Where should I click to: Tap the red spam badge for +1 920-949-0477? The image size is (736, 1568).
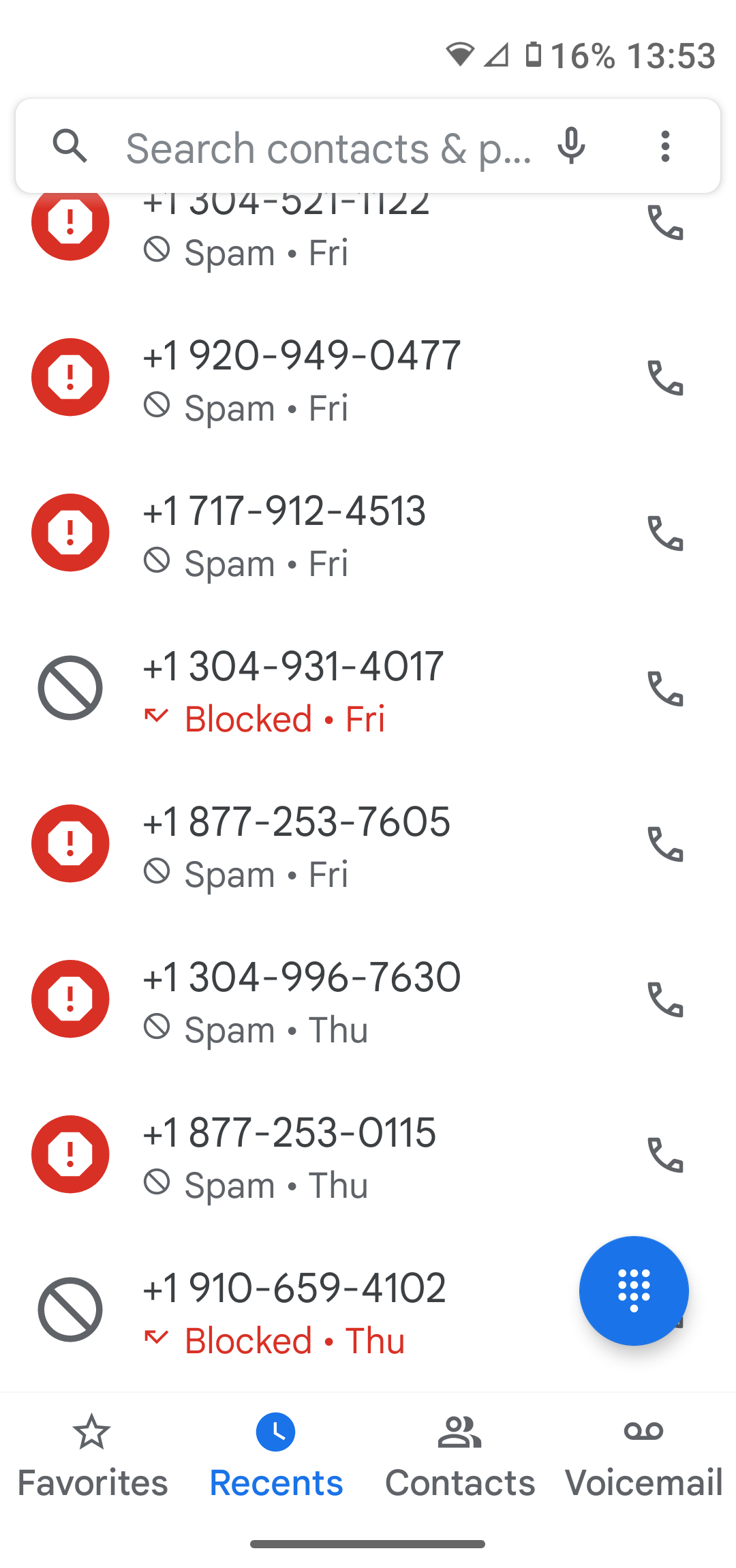point(70,377)
